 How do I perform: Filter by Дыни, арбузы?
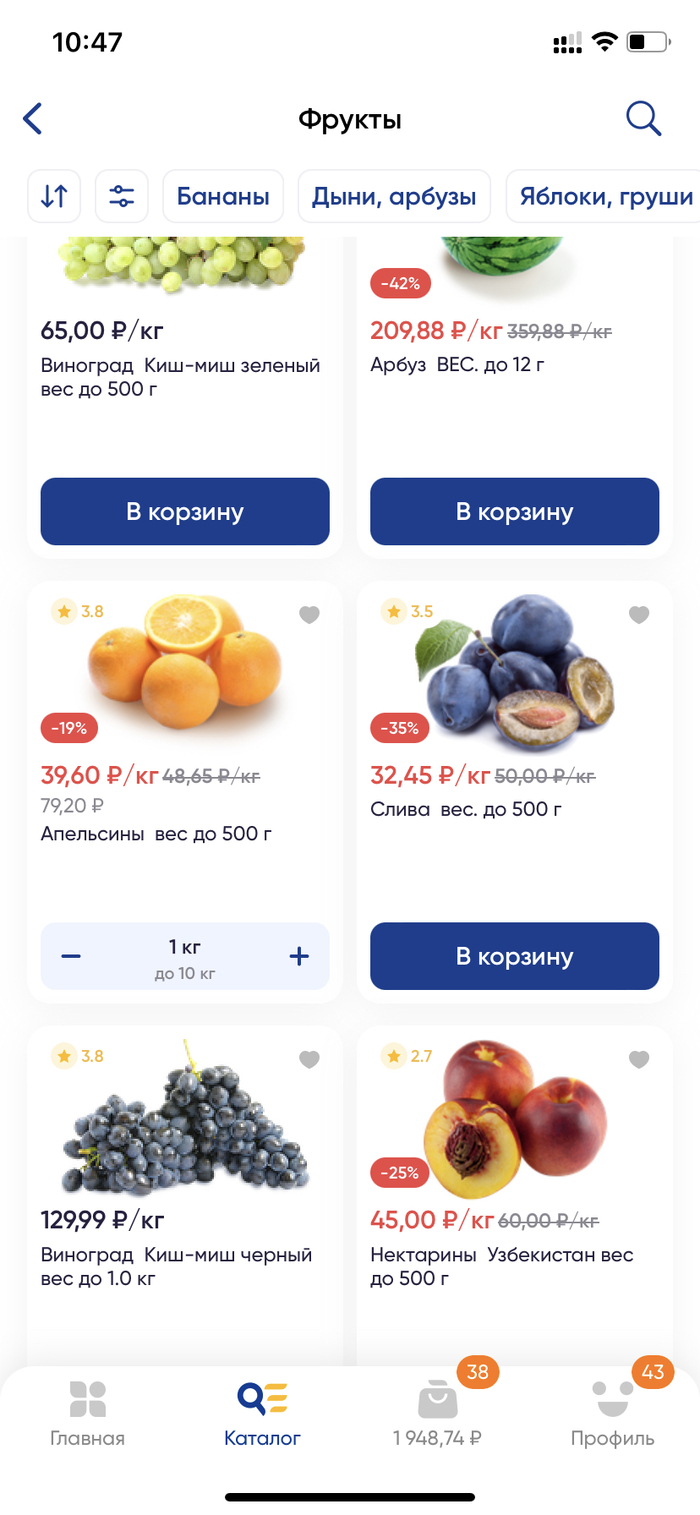[x=394, y=196]
